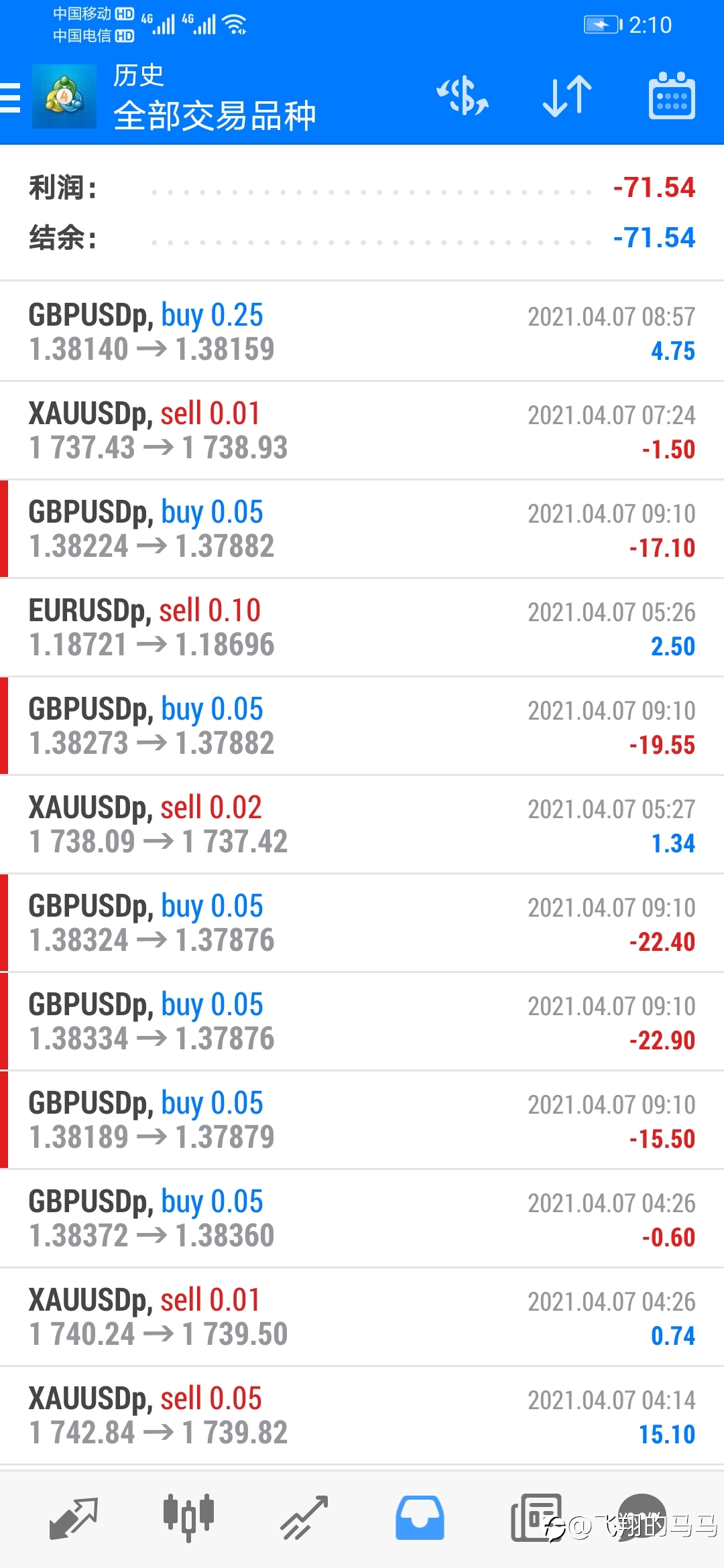Switch to the Trade tab

click(304, 1518)
